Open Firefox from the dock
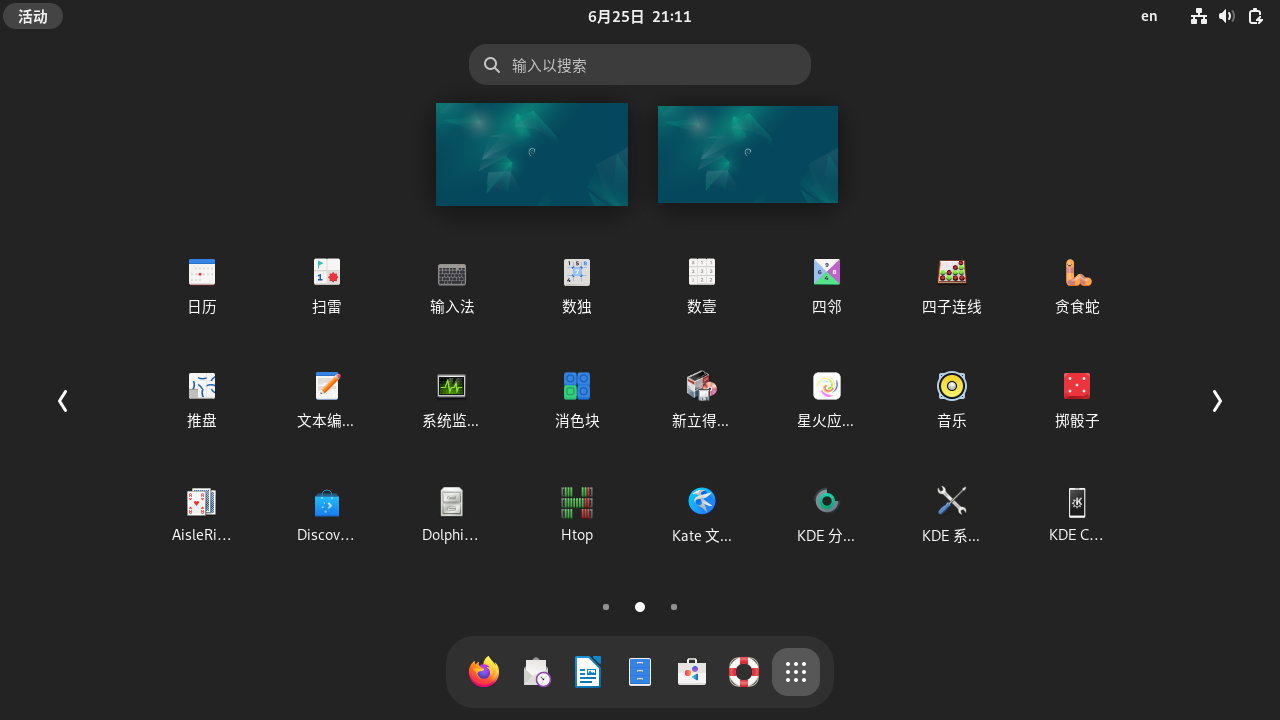The image size is (1280, 720). pos(484,672)
